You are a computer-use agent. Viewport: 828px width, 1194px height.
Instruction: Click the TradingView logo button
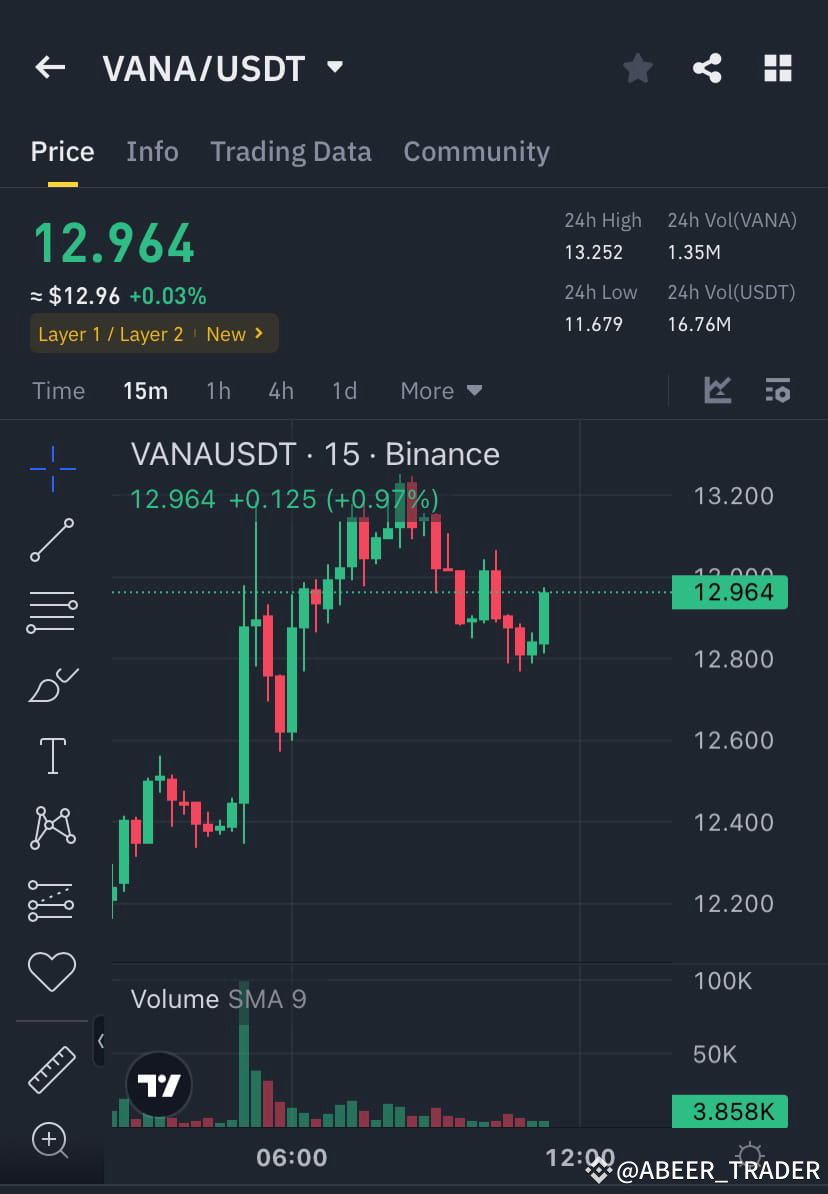pos(160,1084)
